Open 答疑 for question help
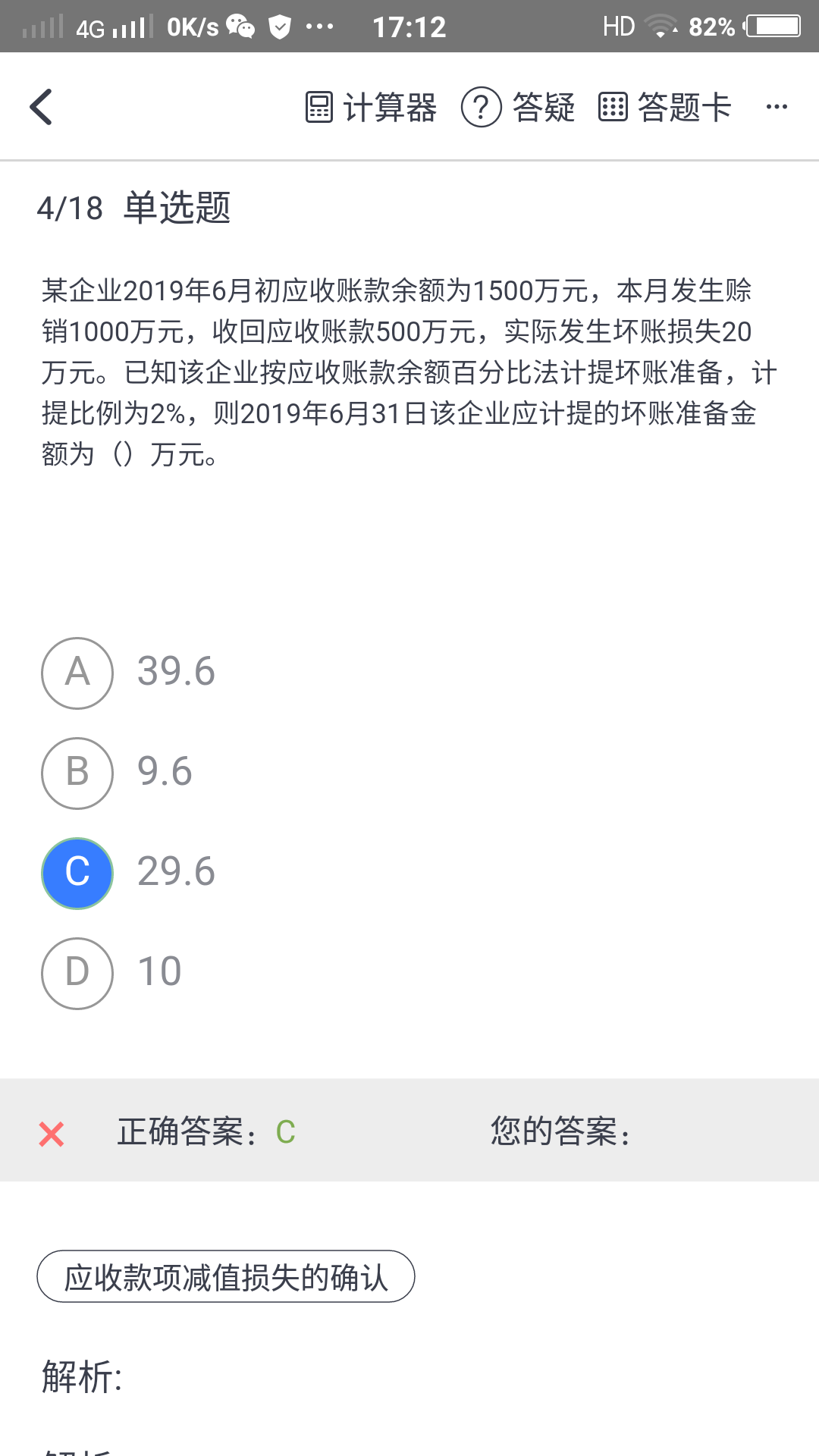The width and height of the screenshot is (819, 1456). point(519,107)
